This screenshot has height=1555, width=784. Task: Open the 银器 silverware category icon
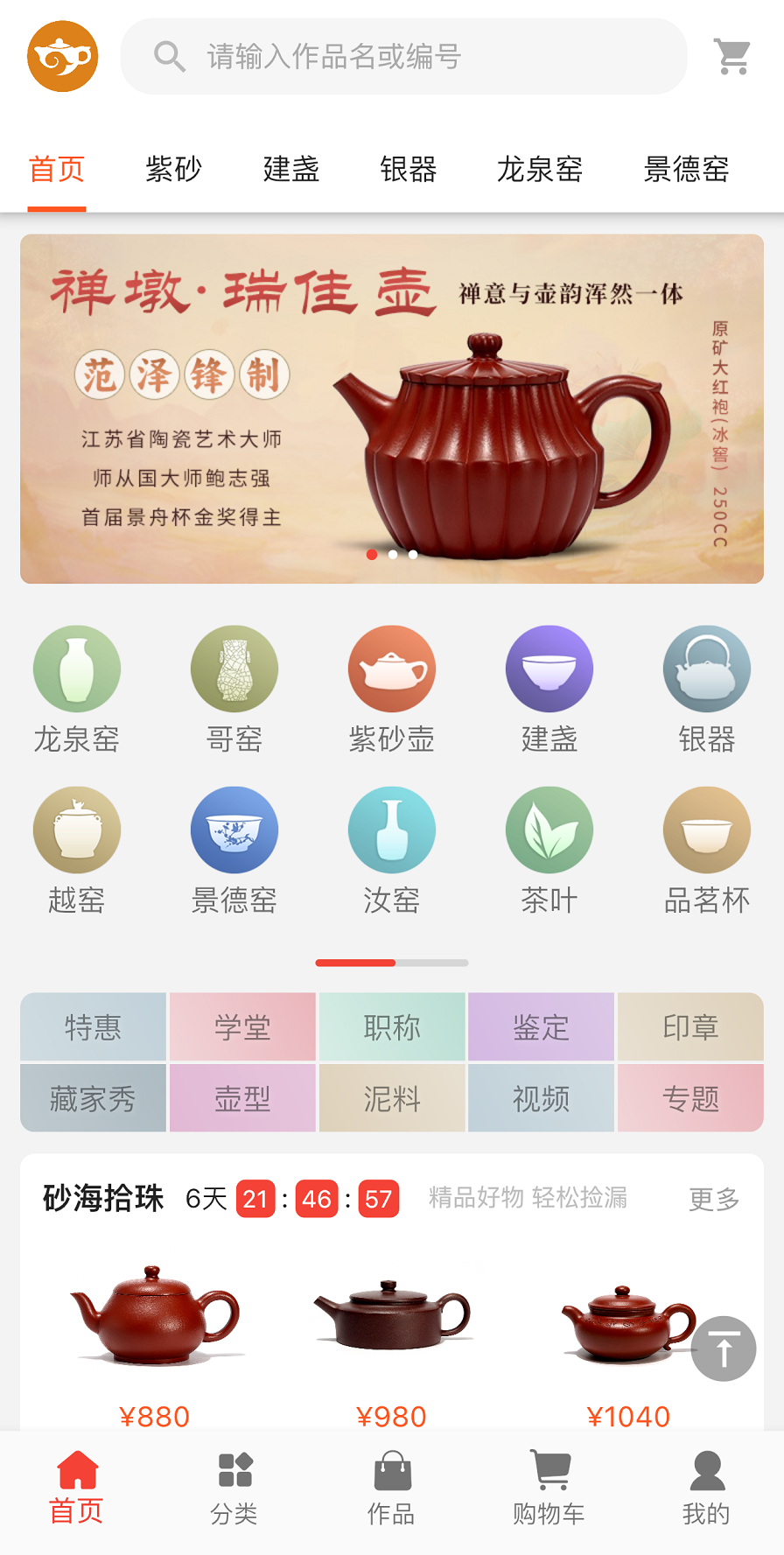(x=707, y=668)
